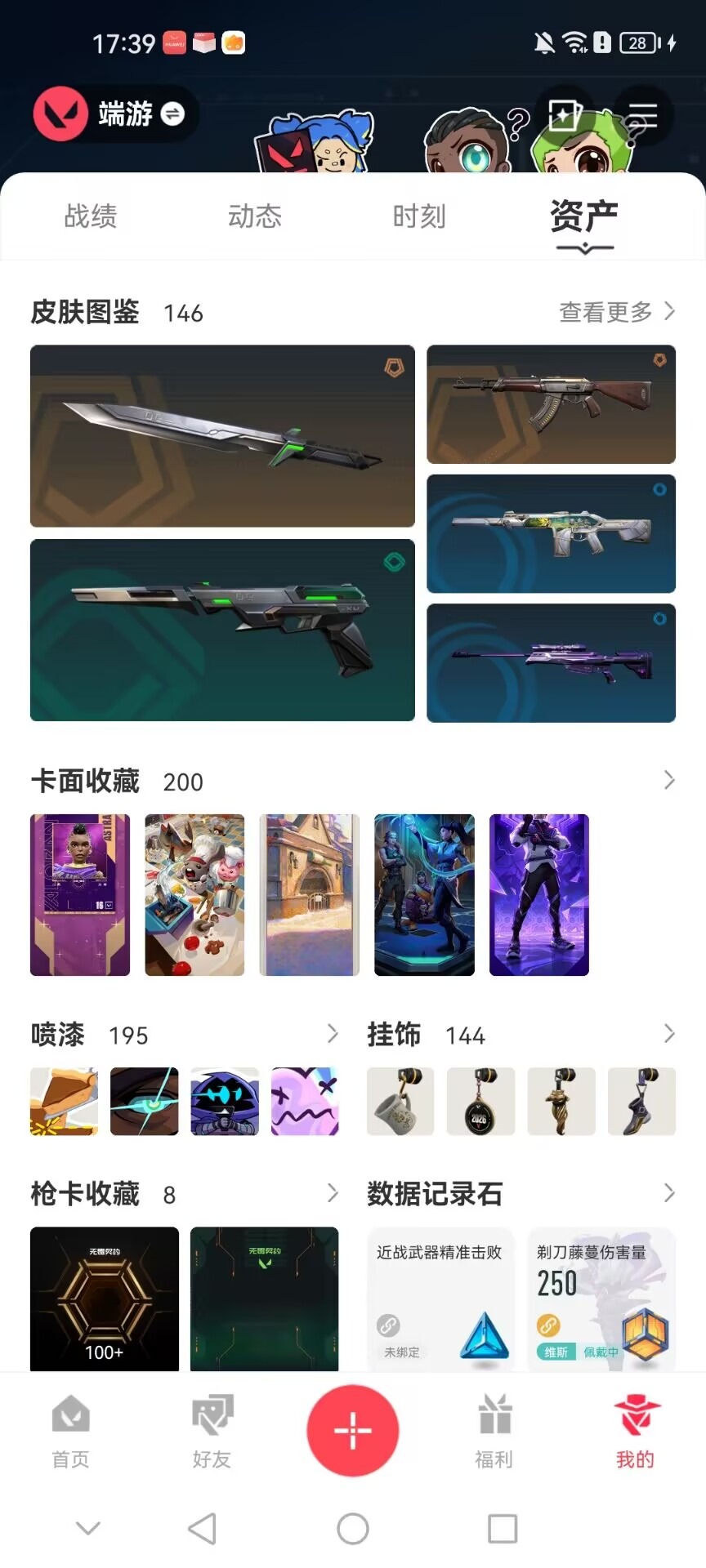This screenshot has width=706, height=1568.
Task: Open the wooden rifle skin tile
Action: [551, 404]
